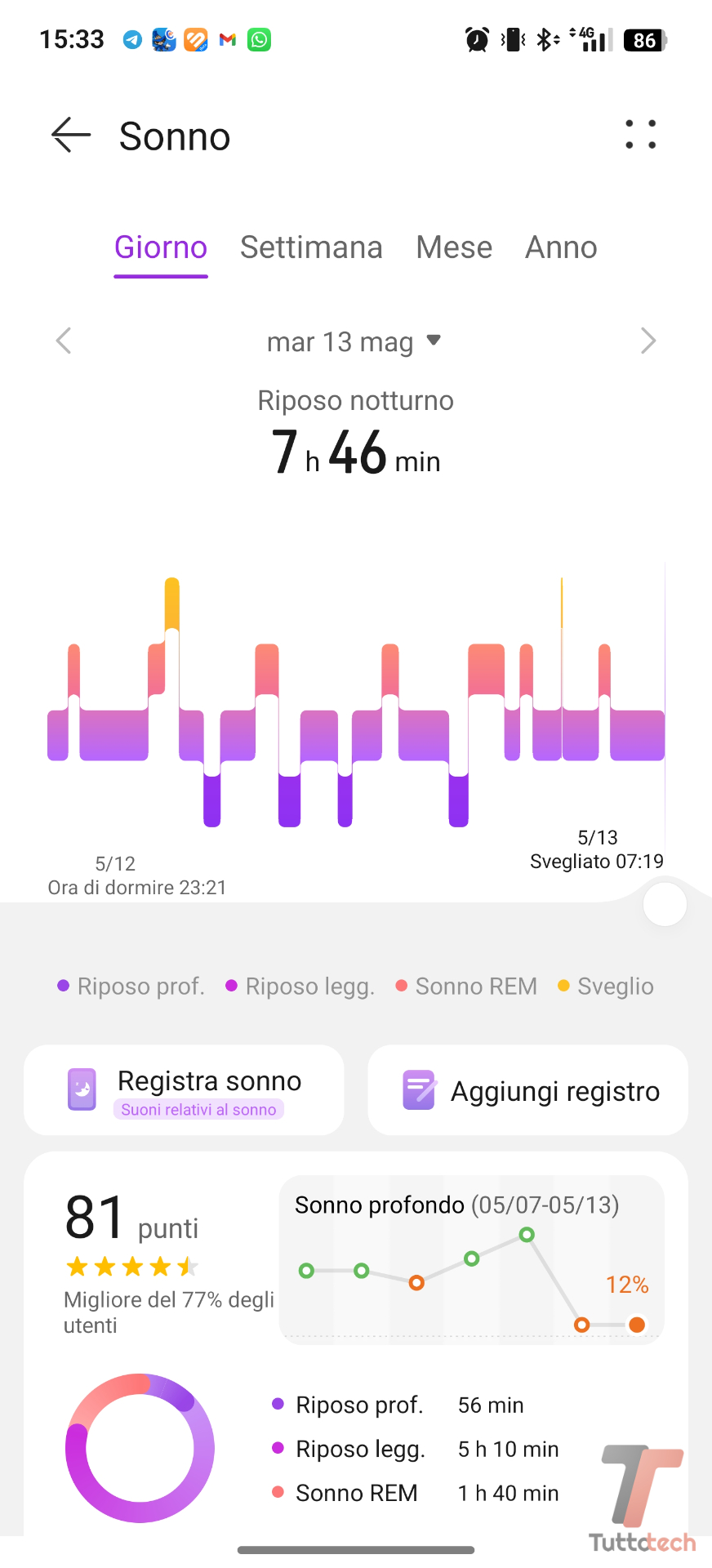Go to the previous day's sleep data
Viewport: 712px width, 1568px height.
[64, 341]
